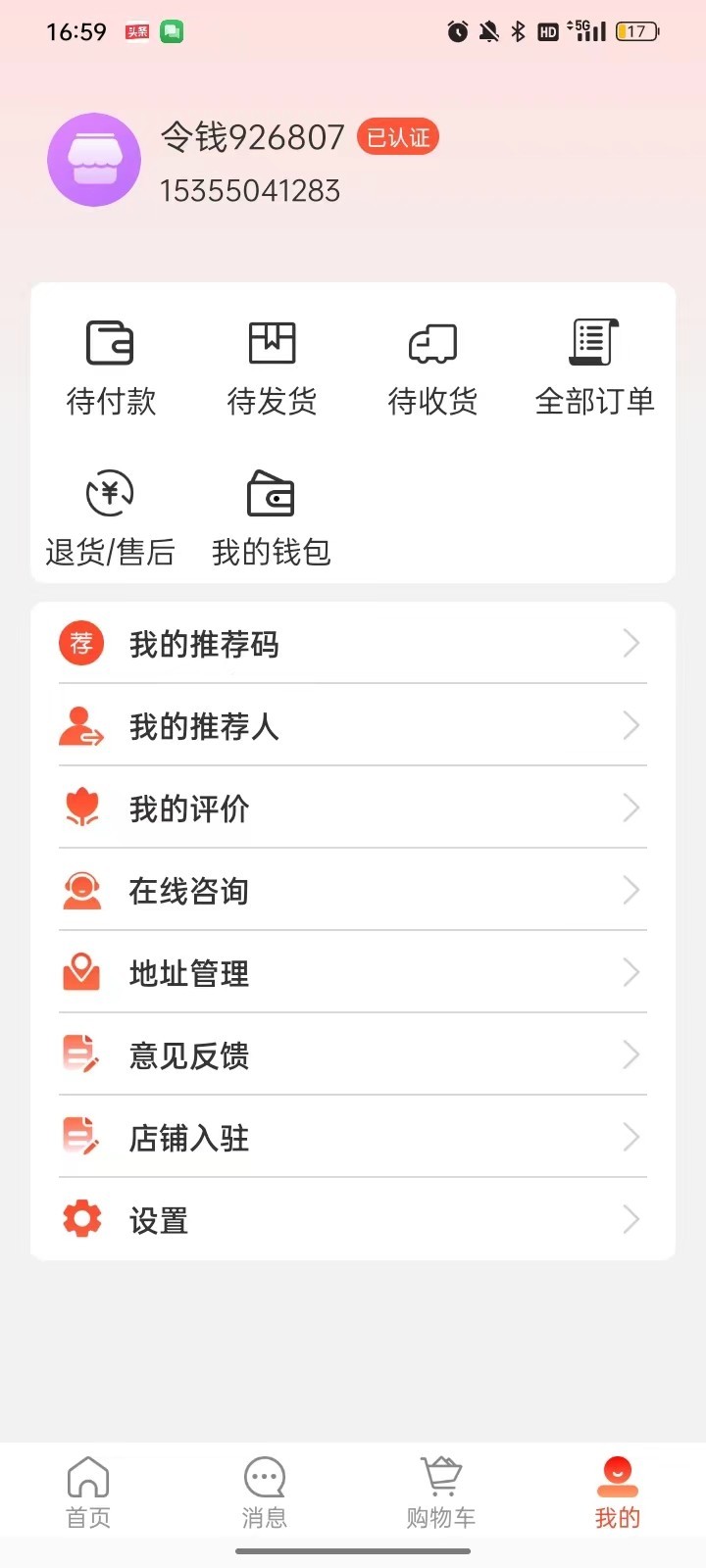Screen dimensions: 706x1568
Task: Open 我的钱包 wallet icon
Action: point(270,493)
